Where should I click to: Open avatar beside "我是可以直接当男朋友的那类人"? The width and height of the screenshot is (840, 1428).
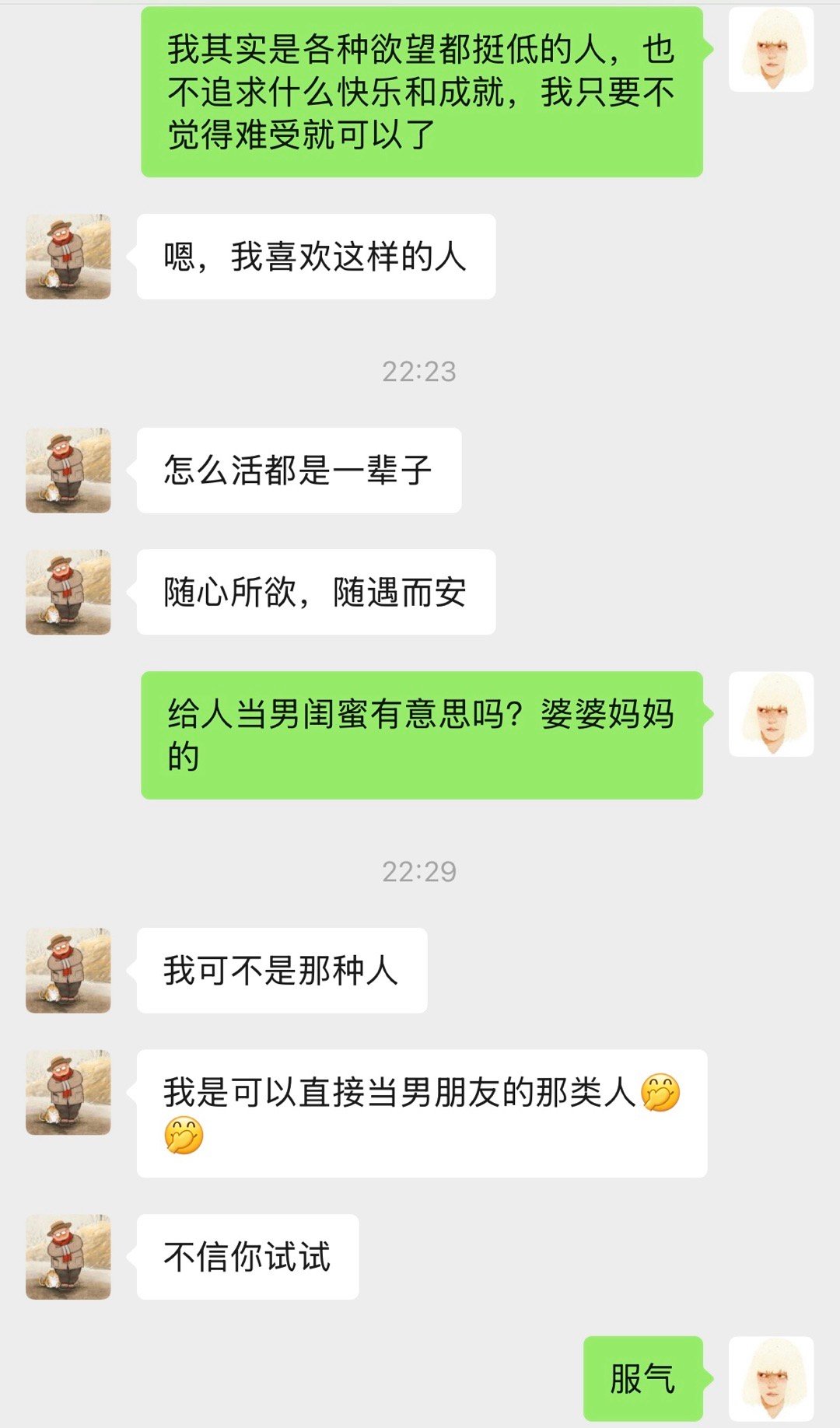(x=68, y=1092)
